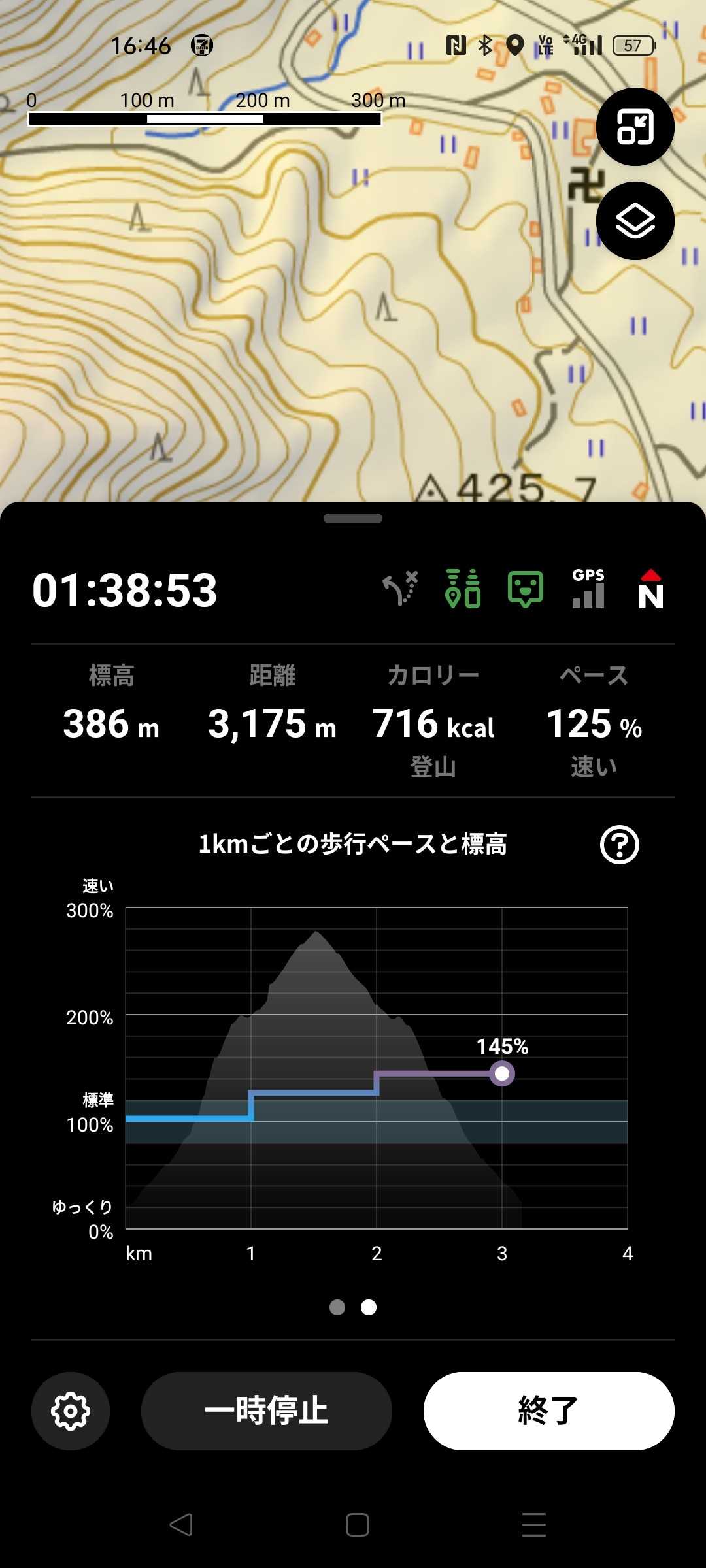
Task: Collapse the map view with the resize icon
Action: (635, 127)
